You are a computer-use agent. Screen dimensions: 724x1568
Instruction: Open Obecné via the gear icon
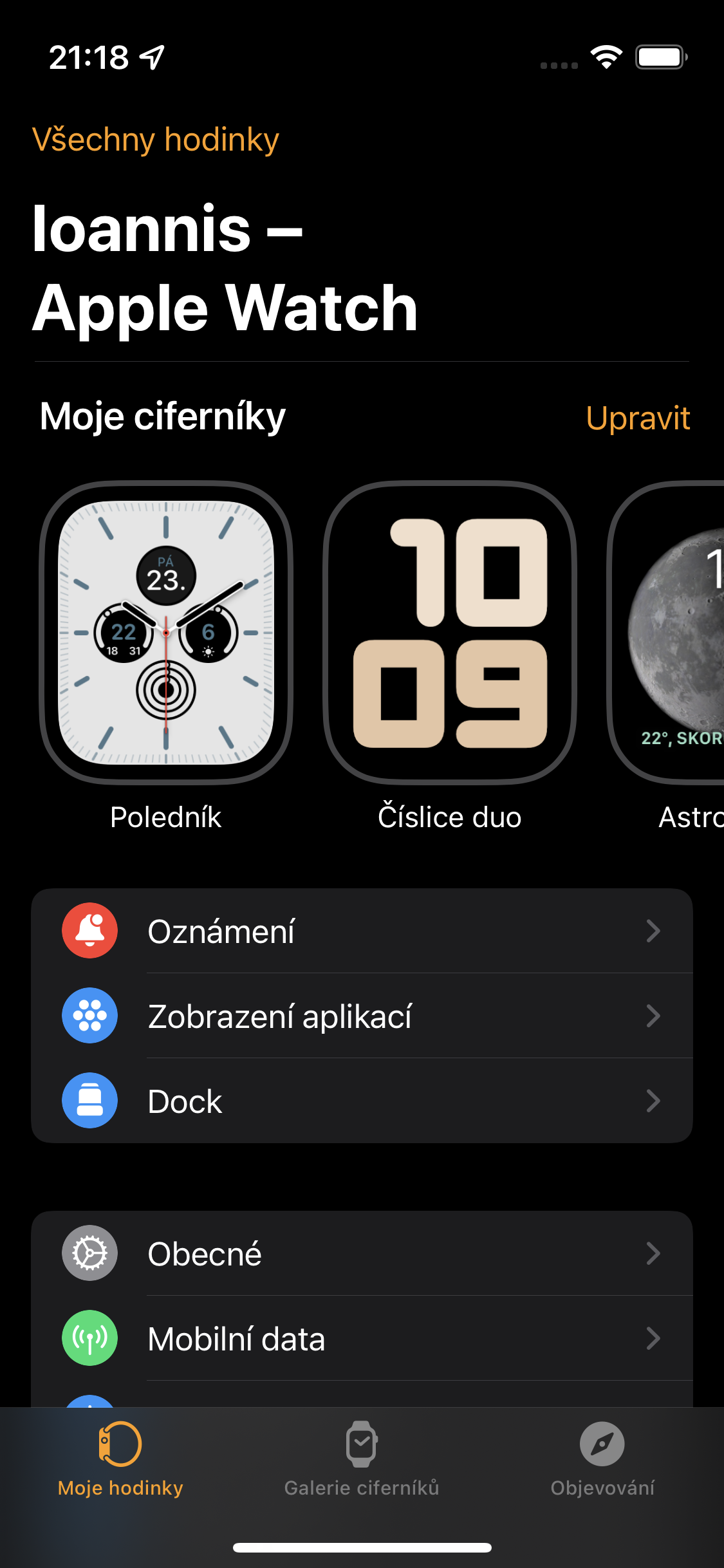tap(89, 1253)
